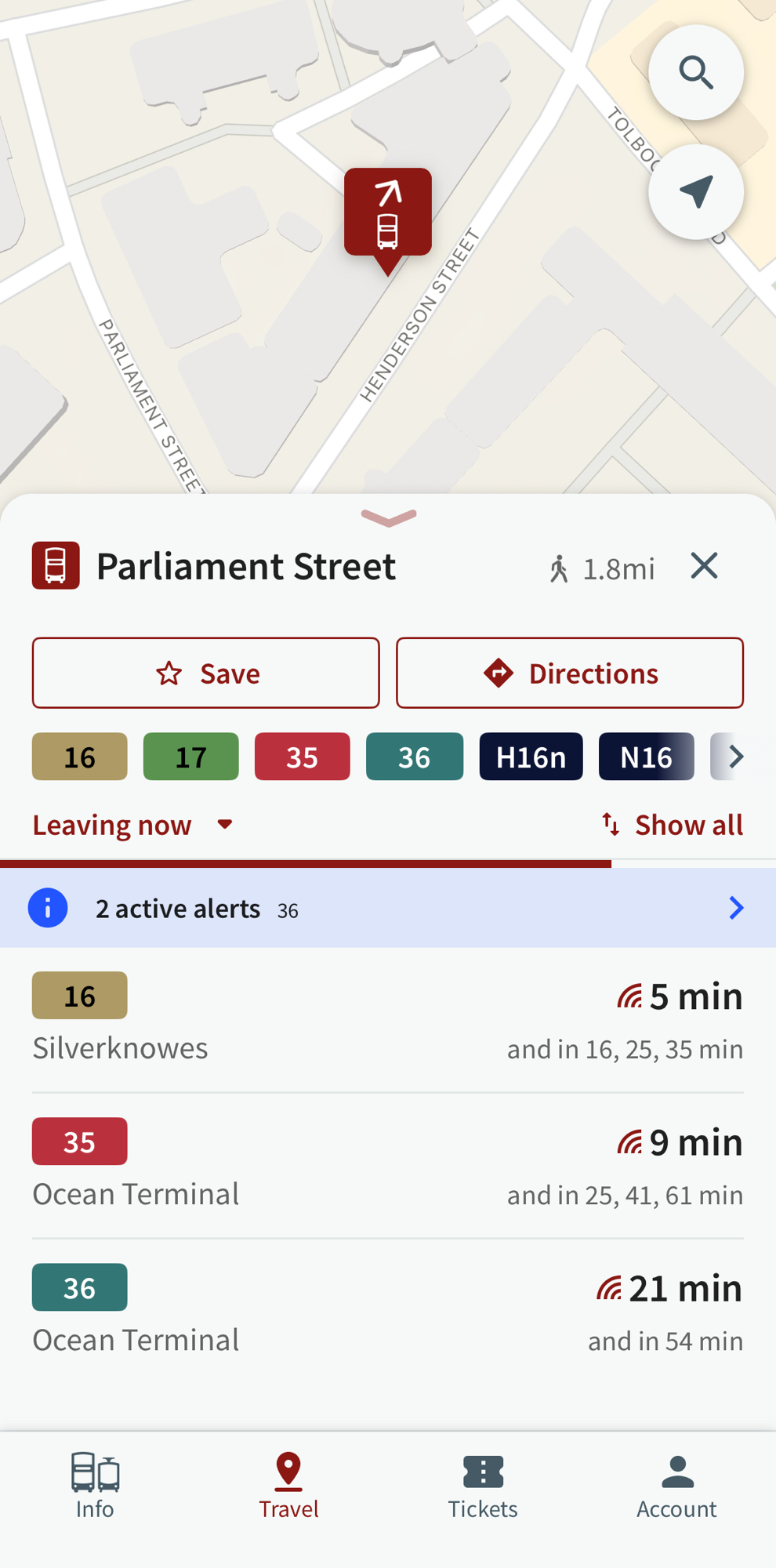Close the Parliament Street panel
Image resolution: width=776 pixels, height=1568 pixels.
[704, 565]
